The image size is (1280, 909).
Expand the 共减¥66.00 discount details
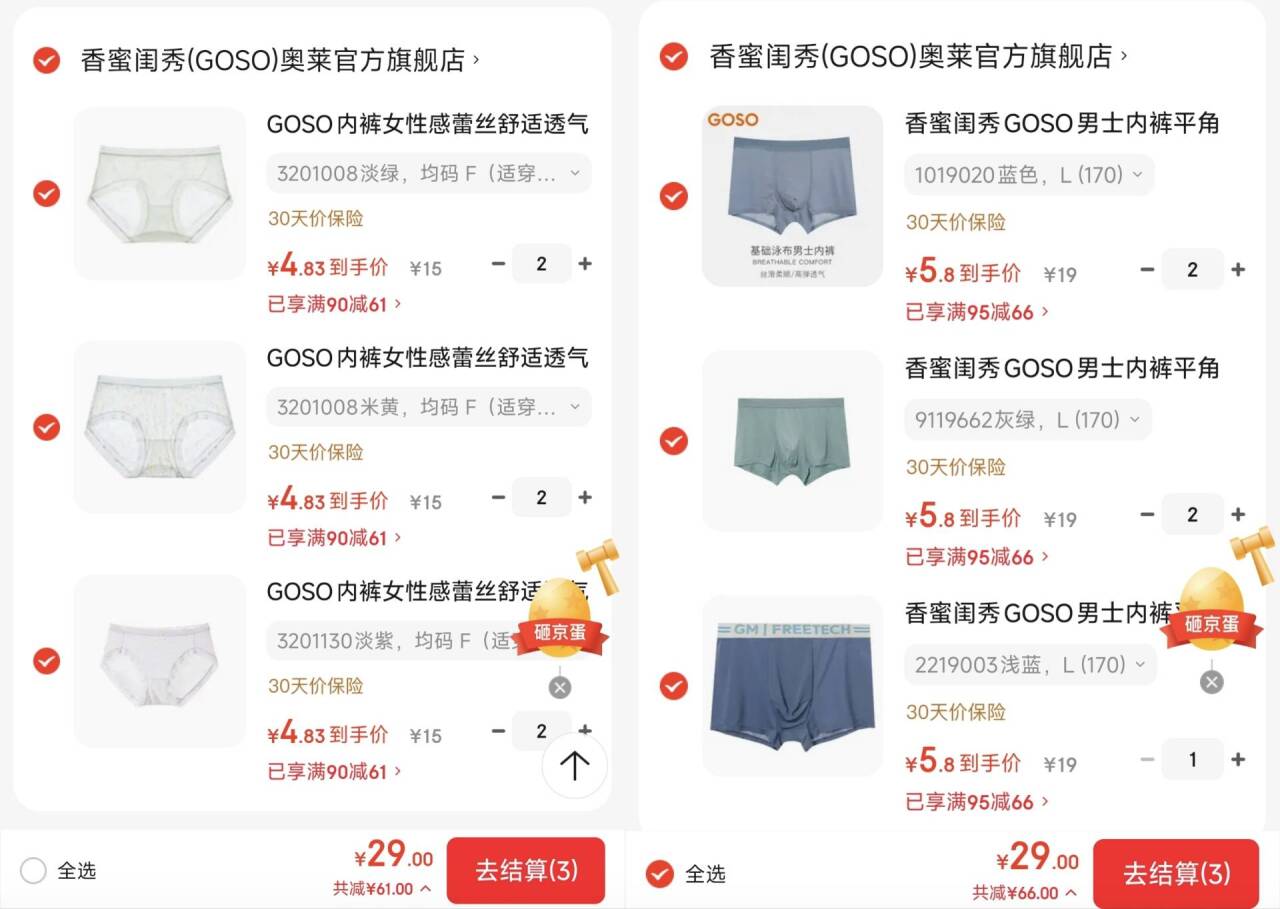(x=1026, y=892)
